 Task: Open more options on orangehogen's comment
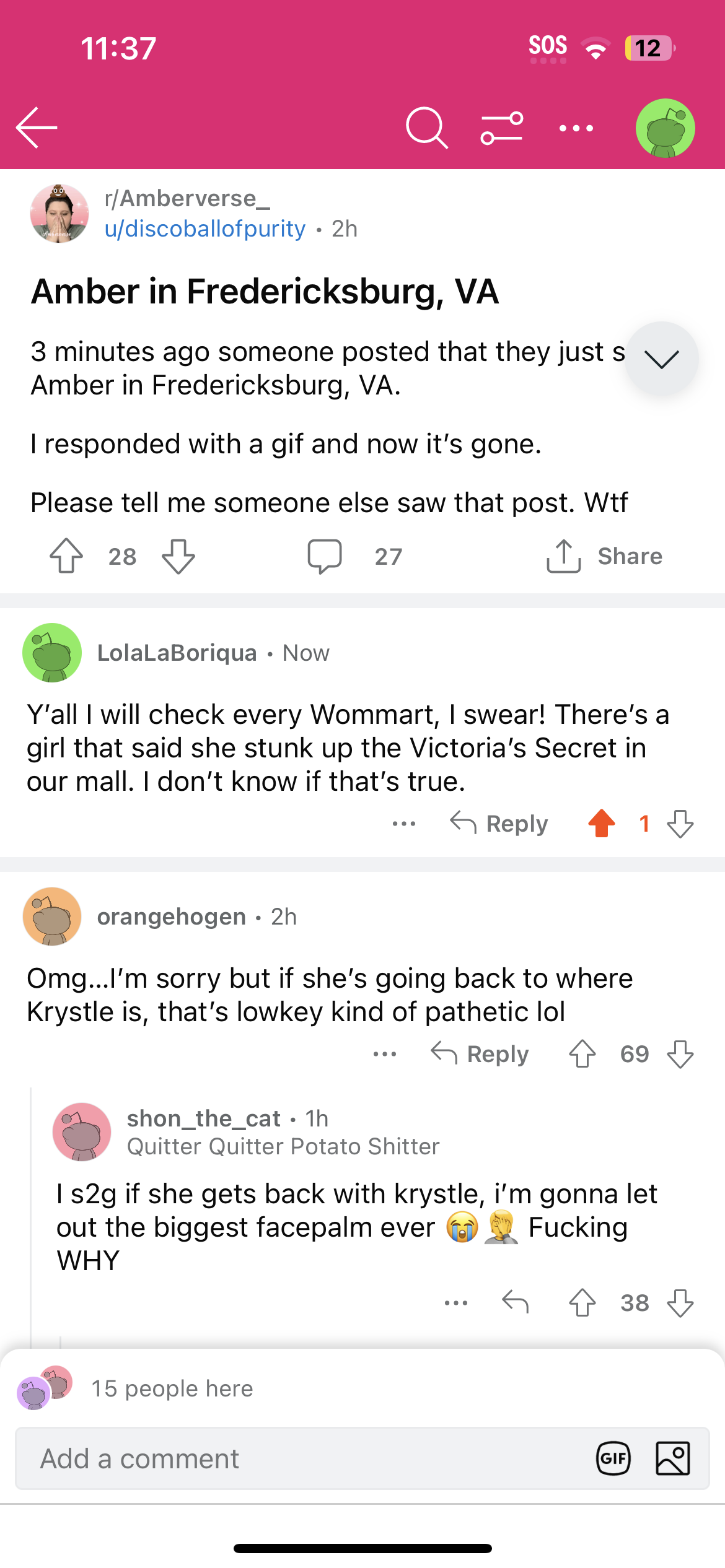click(x=385, y=1054)
